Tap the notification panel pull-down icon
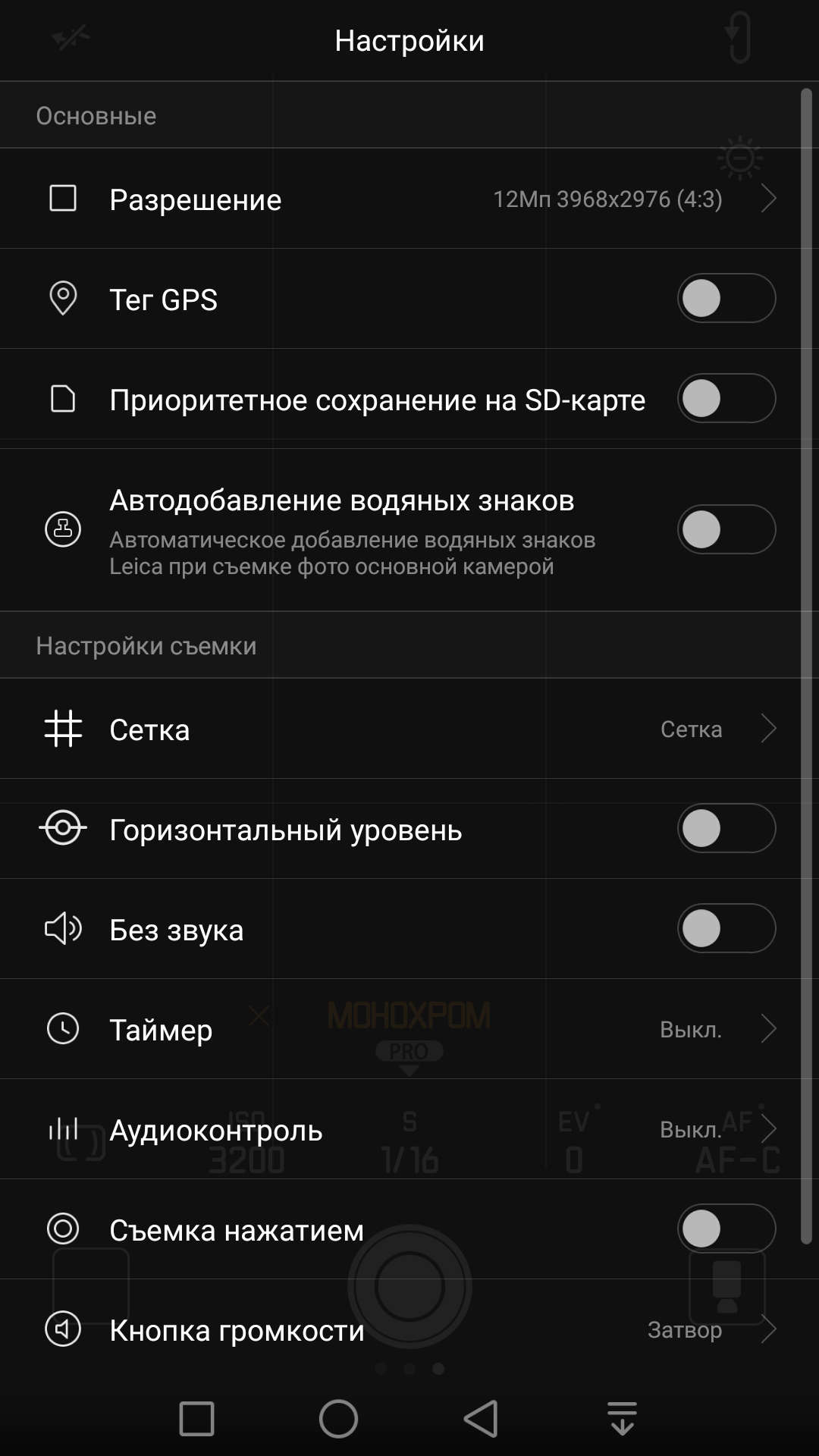 [x=622, y=1419]
